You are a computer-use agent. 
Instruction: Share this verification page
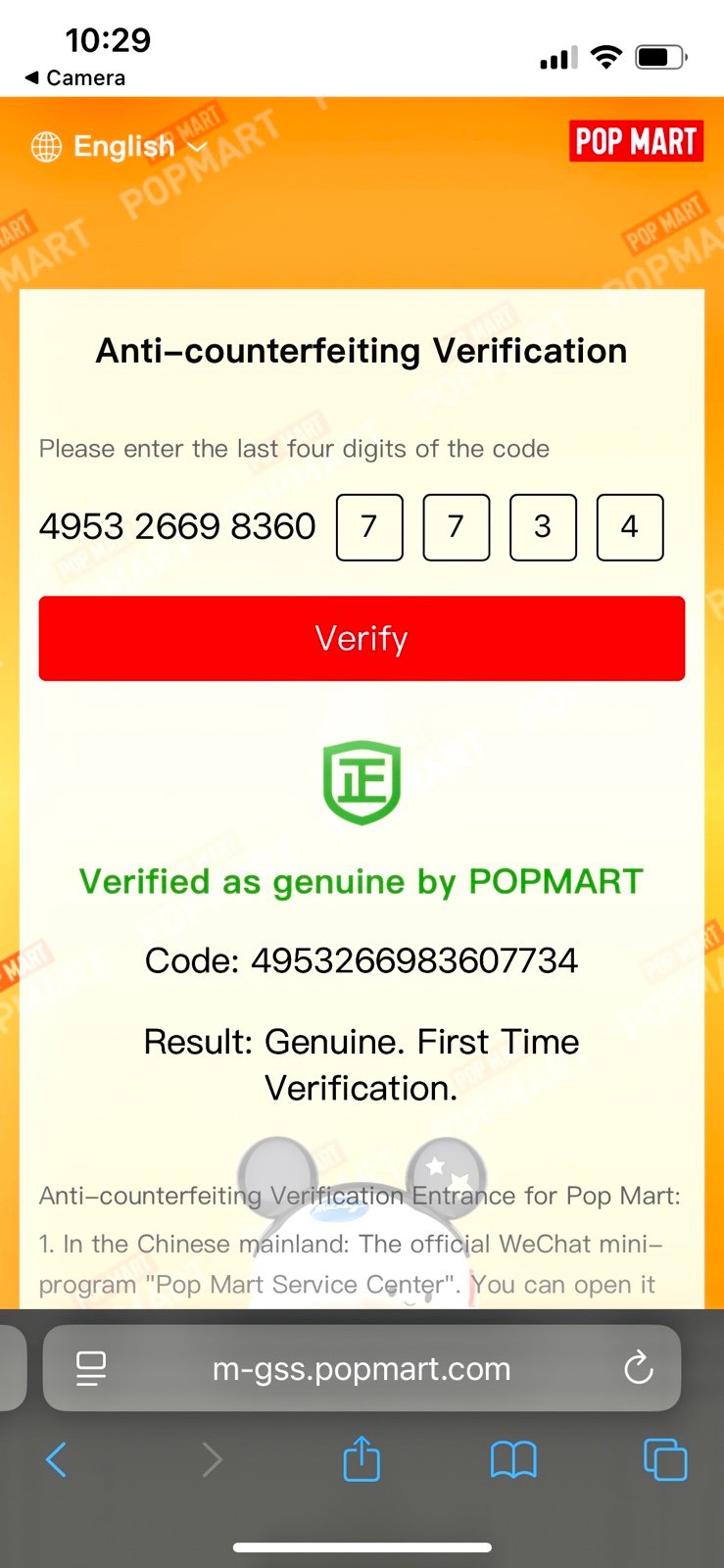[x=362, y=1458]
